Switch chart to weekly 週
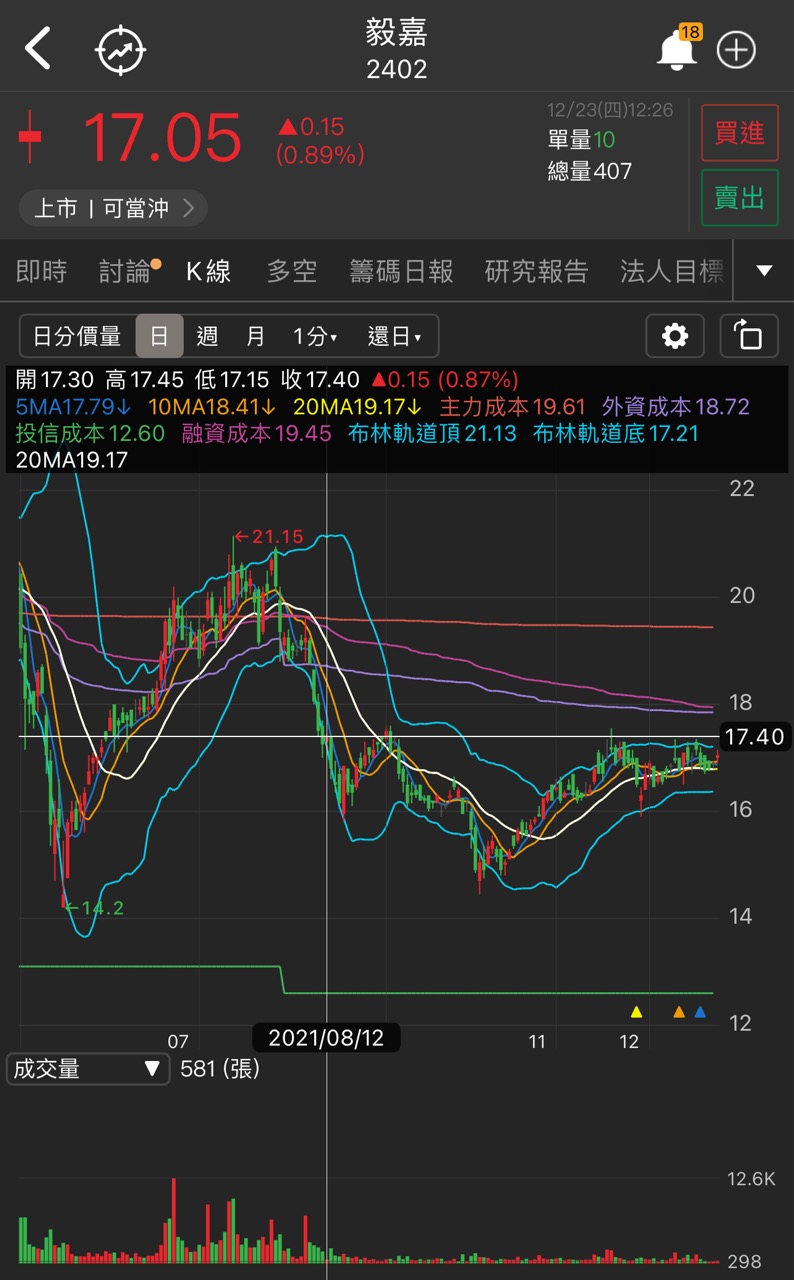The height and width of the screenshot is (1280, 794). tap(207, 336)
